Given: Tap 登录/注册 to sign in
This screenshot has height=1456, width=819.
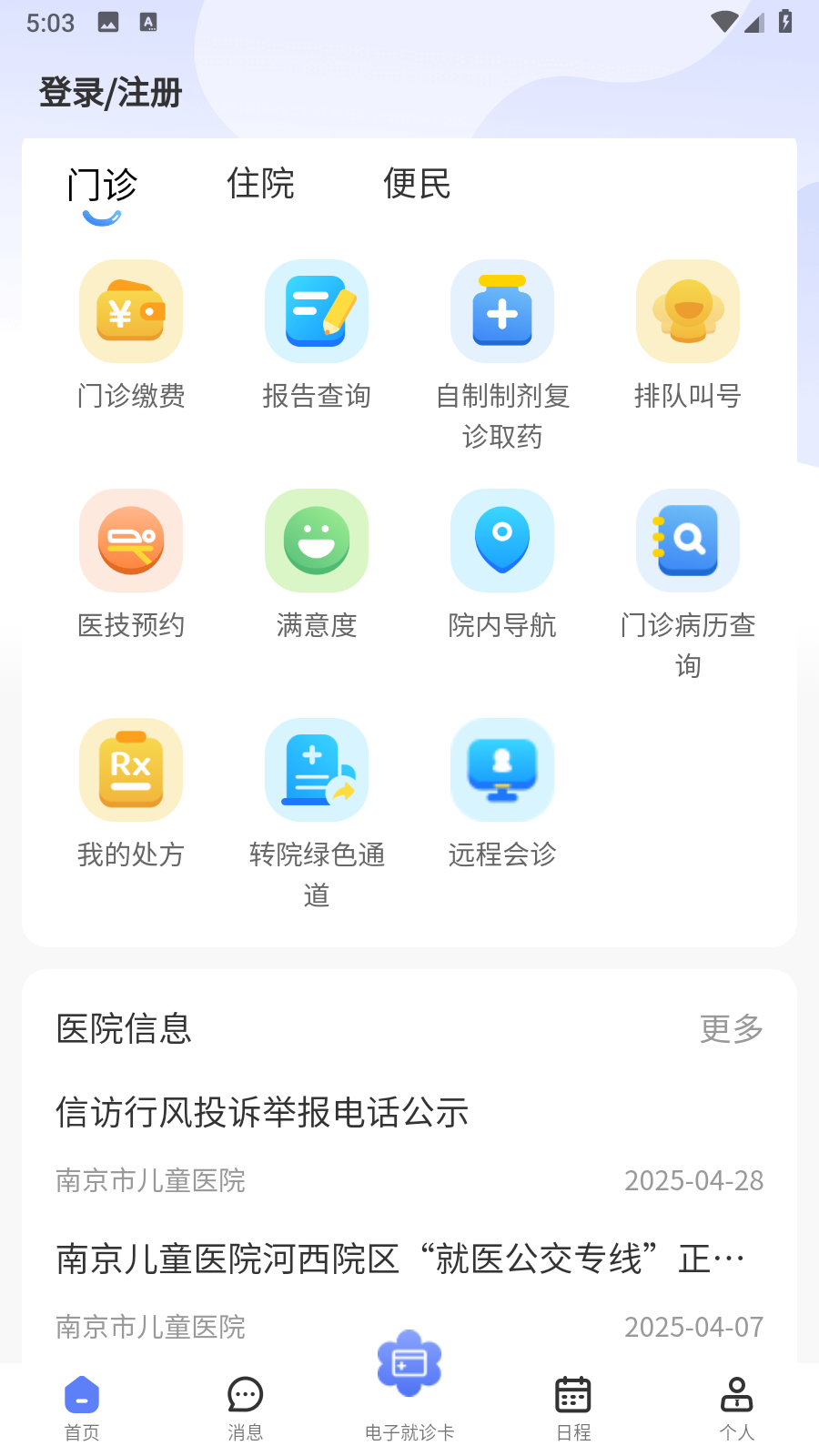Looking at the screenshot, I should click(x=110, y=93).
